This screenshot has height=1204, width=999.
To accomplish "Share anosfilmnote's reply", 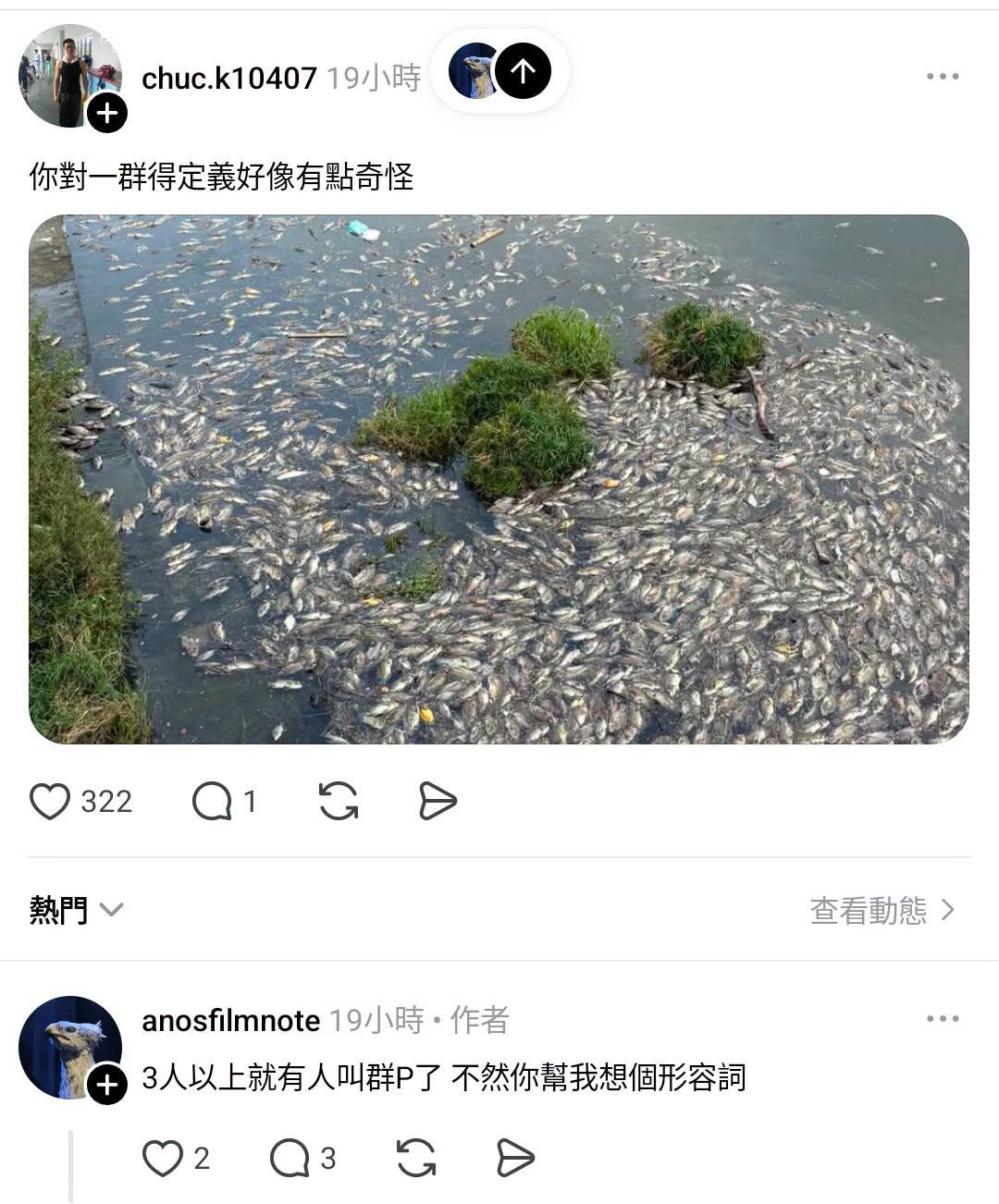I will 515,1158.
